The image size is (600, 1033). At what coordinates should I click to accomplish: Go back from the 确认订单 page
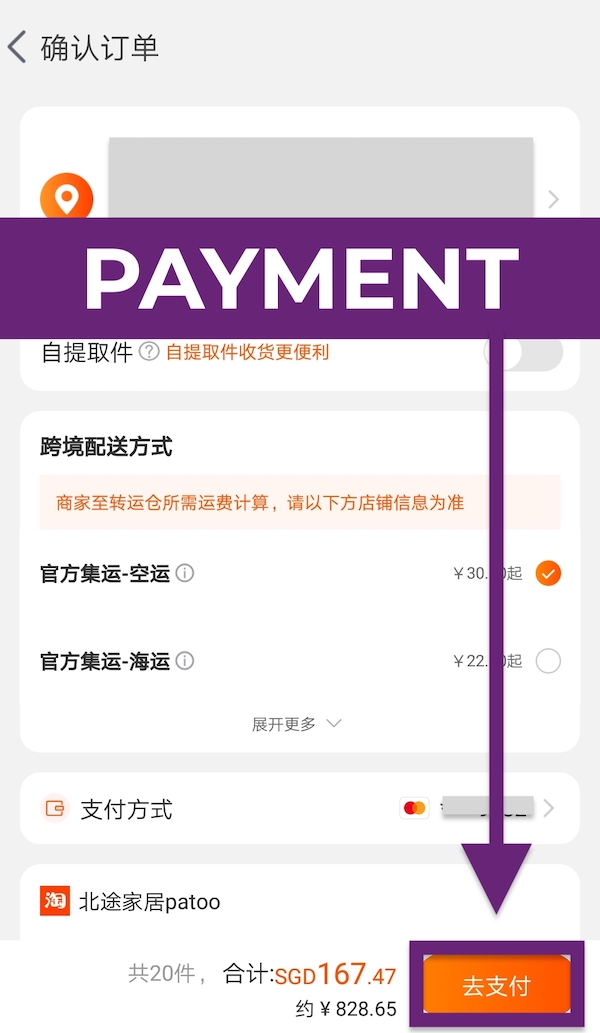pos(18,47)
